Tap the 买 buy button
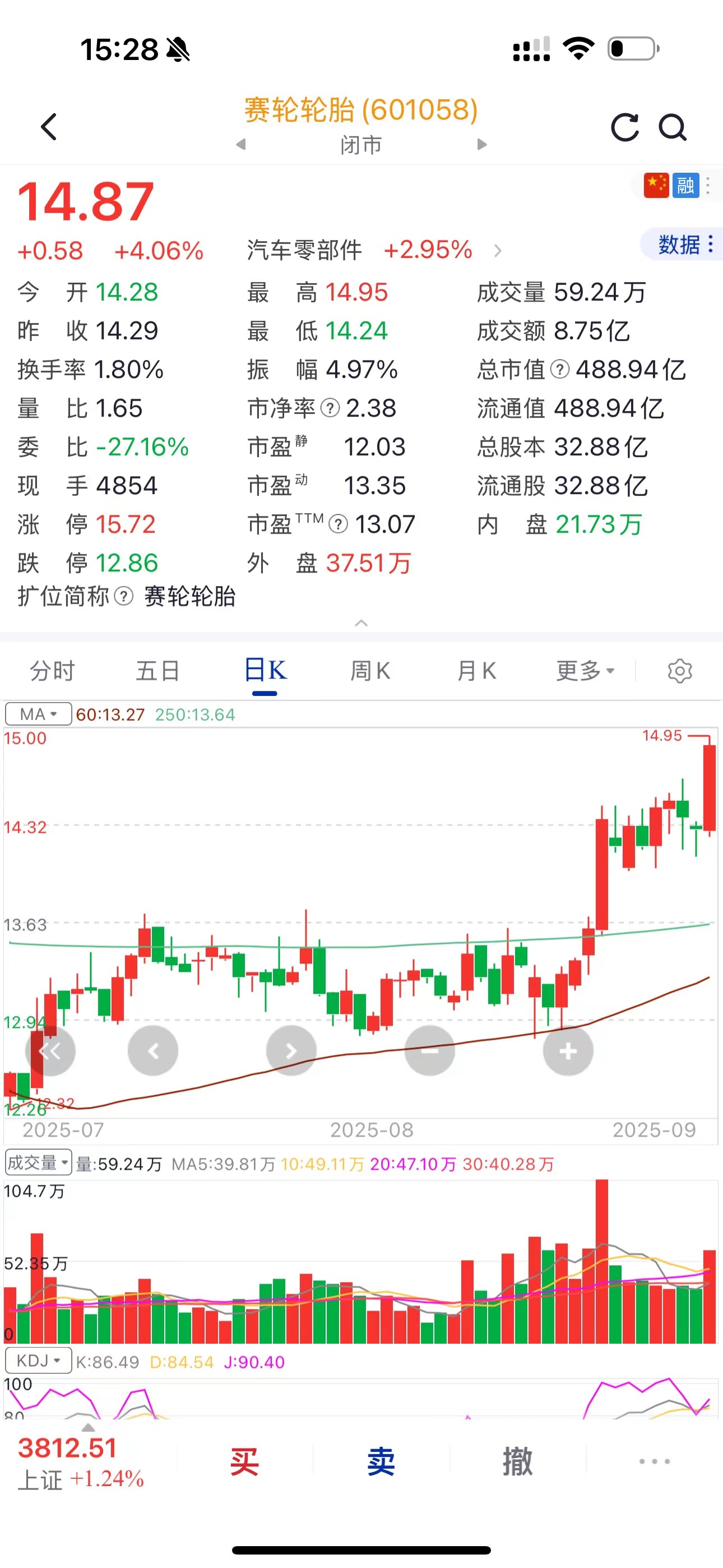This screenshot has width=723, height=1568. 245,1461
